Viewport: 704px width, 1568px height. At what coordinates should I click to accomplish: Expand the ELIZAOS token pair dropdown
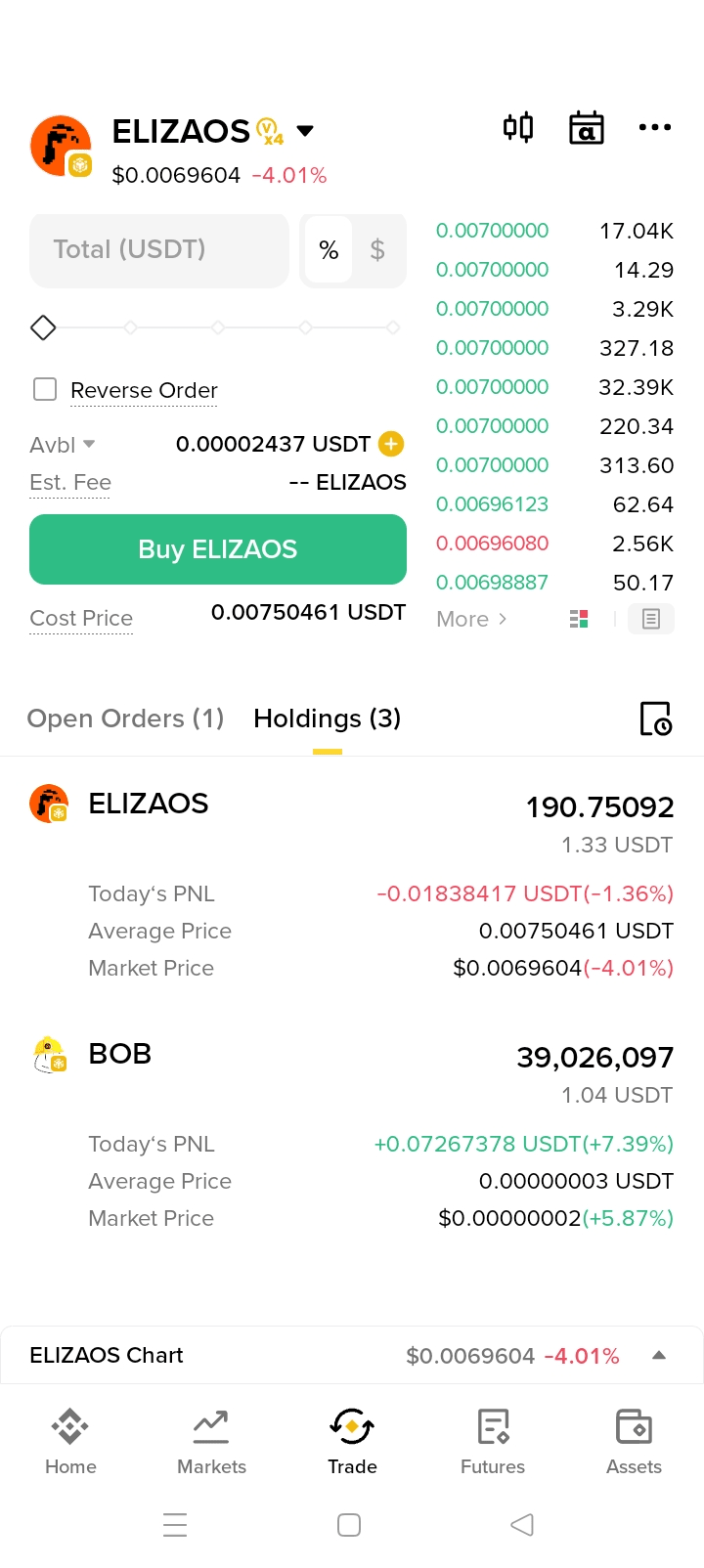coord(305,131)
